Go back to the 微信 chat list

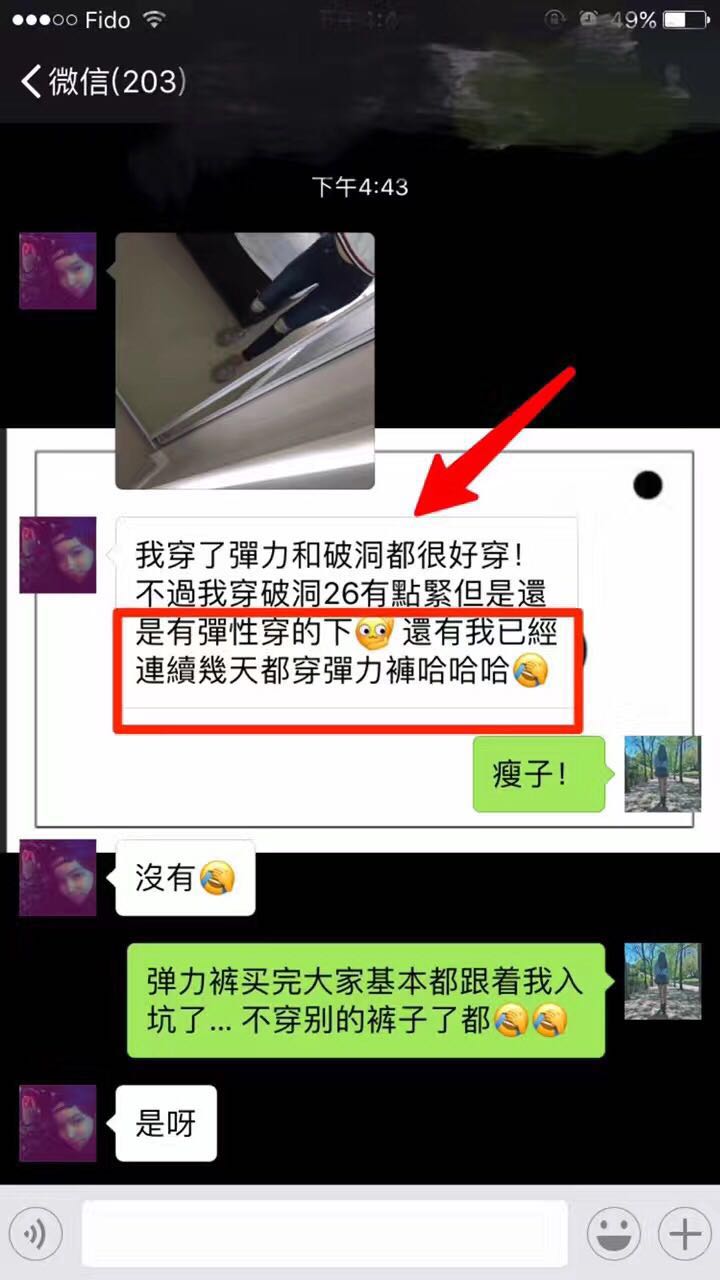point(102,80)
